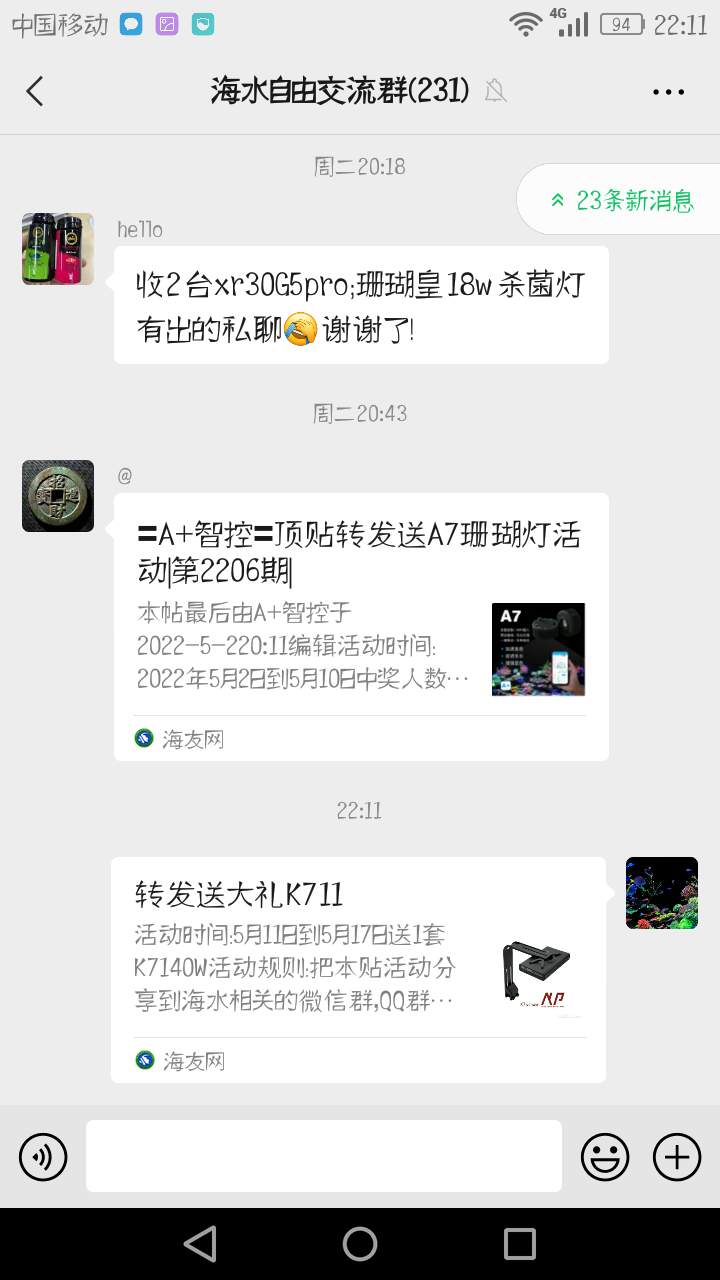Open my own avatar beside K711 message
720x1280 pixels.
(x=661, y=893)
